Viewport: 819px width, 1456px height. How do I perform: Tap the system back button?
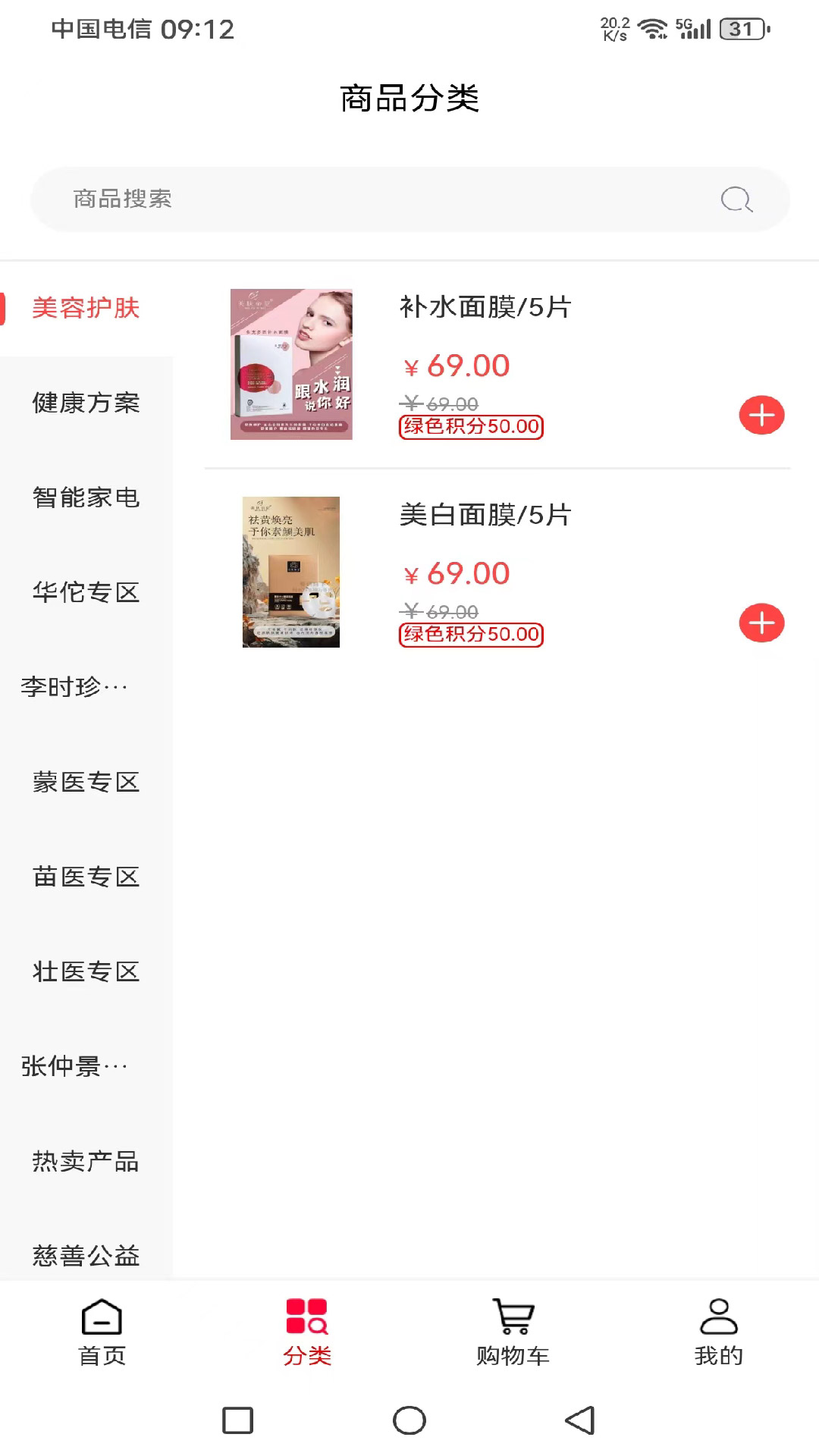580,1420
